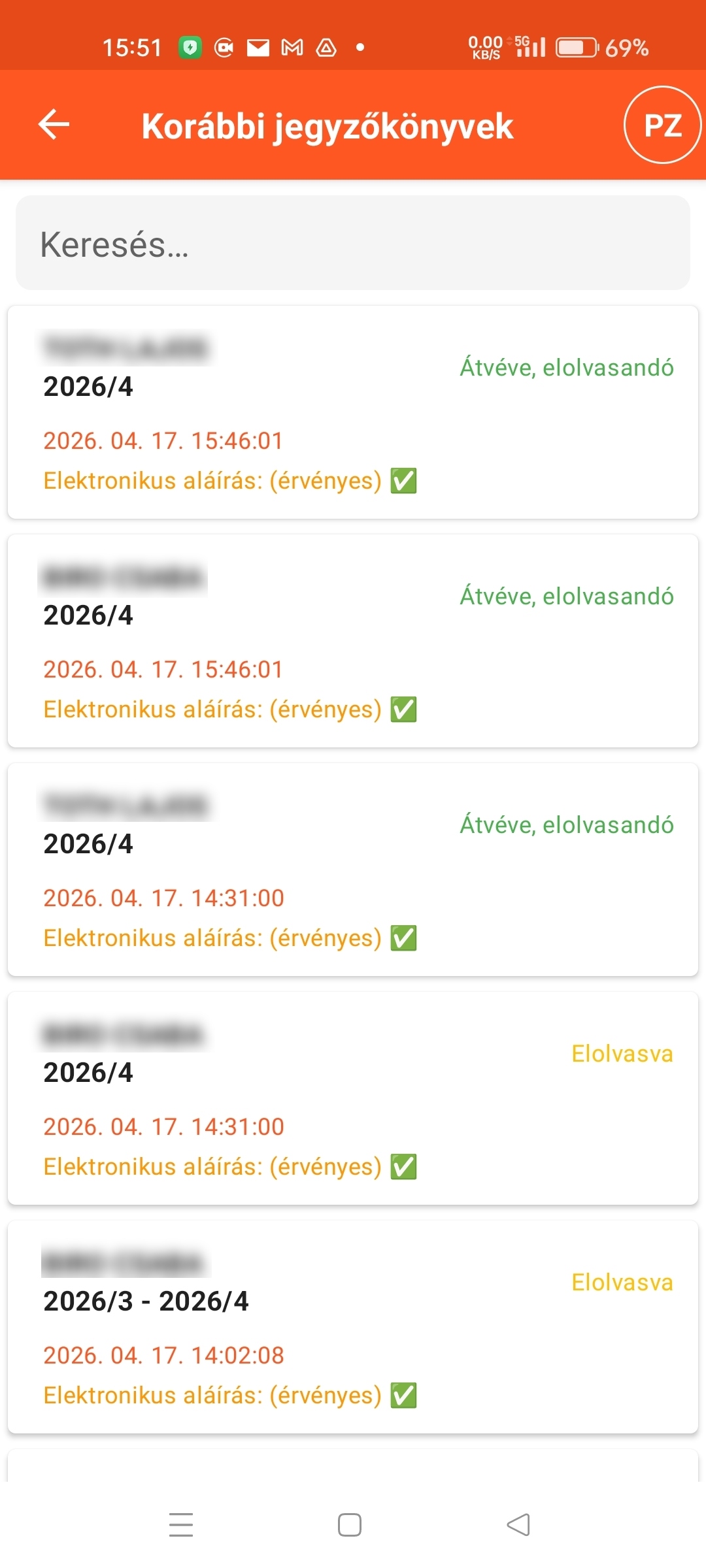Select the Korábbi jegyzőkönyvek title
706x1568 pixels.
[327, 126]
